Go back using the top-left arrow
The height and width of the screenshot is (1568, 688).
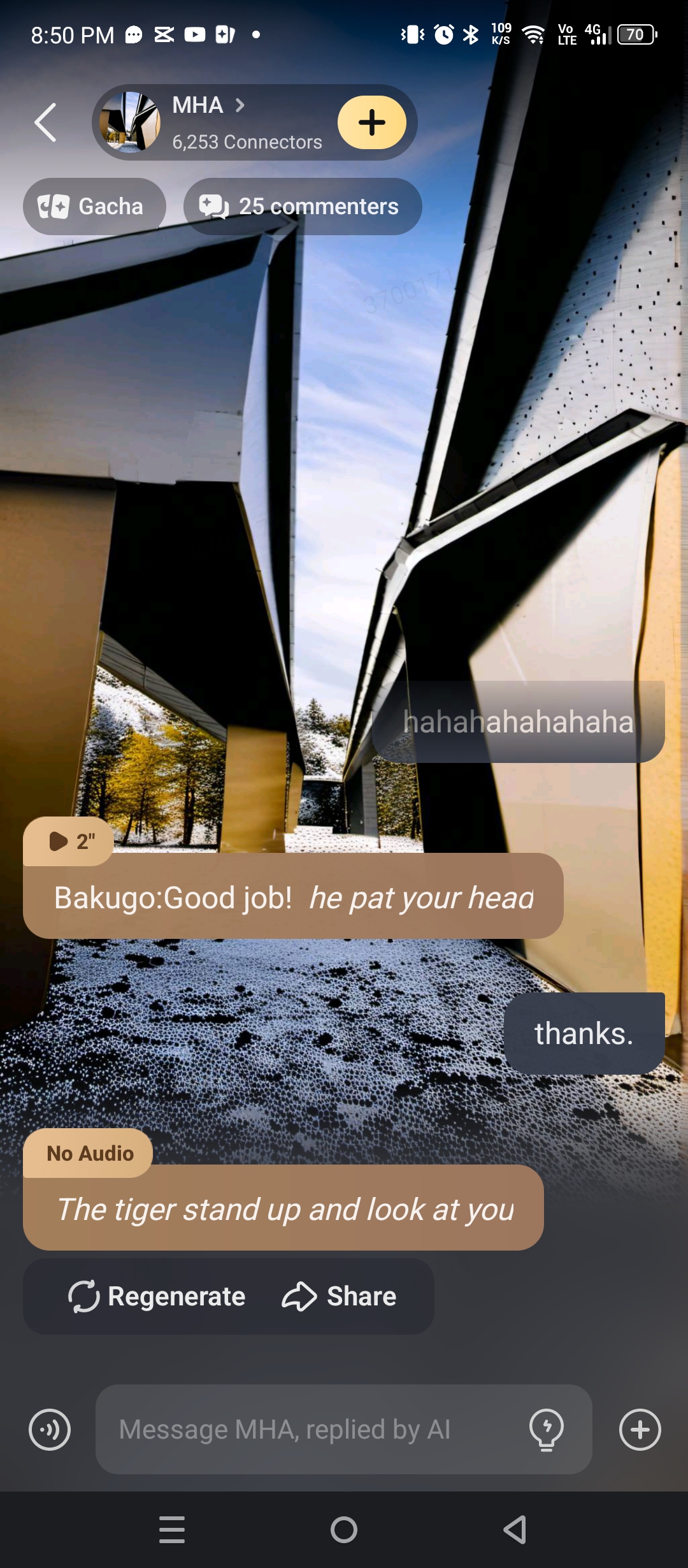click(x=46, y=122)
